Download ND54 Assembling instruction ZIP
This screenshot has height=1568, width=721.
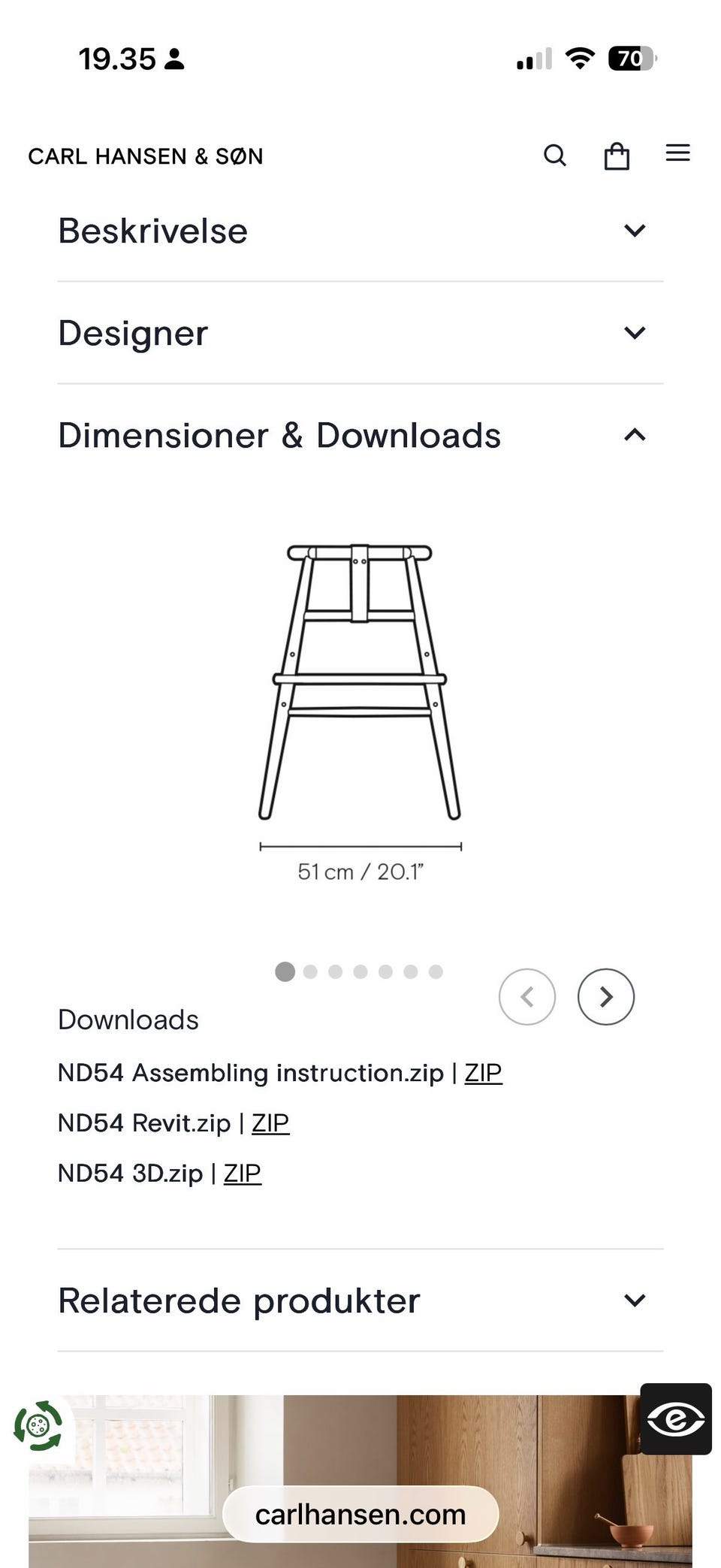[483, 1073]
